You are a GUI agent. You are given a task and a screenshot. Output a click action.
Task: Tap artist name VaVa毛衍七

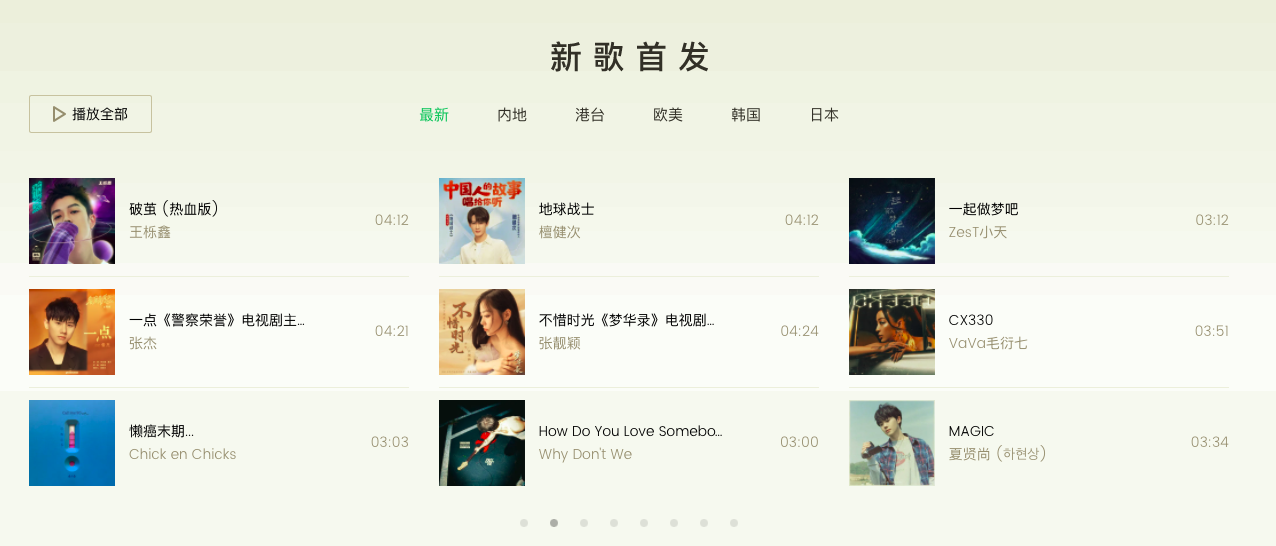pyautogui.click(x=988, y=343)
